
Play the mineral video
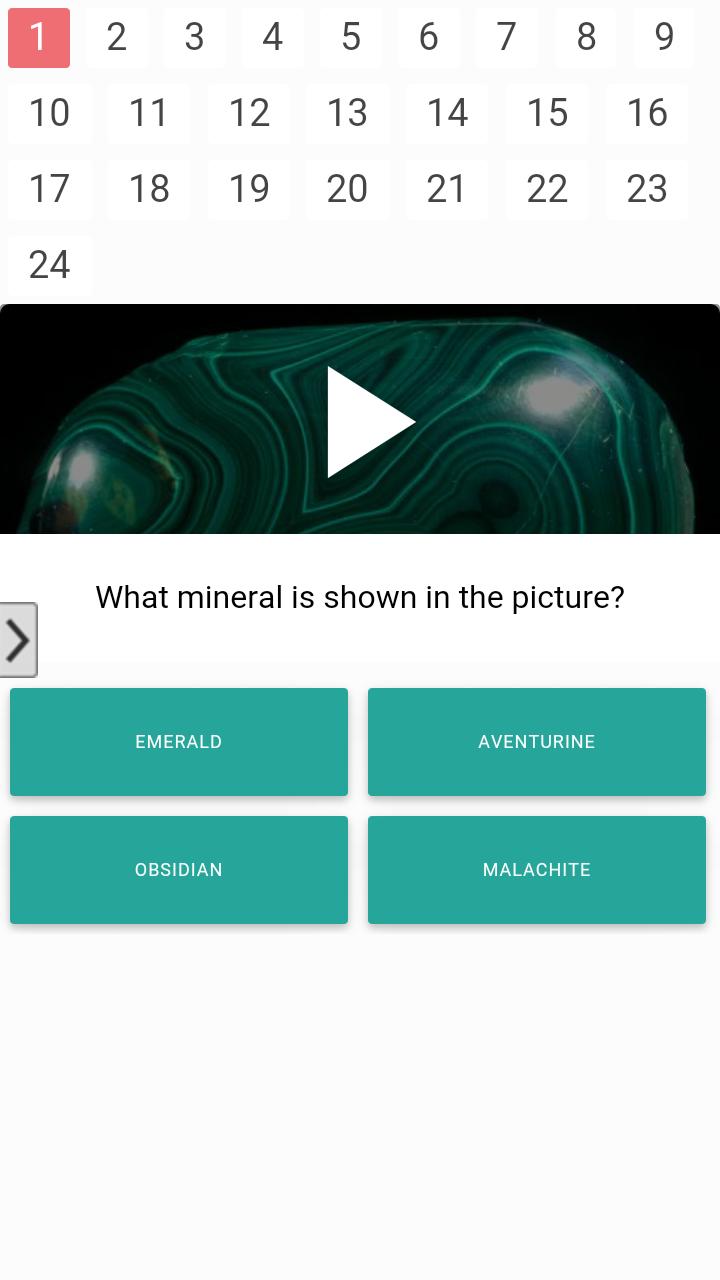coord(370,421)
